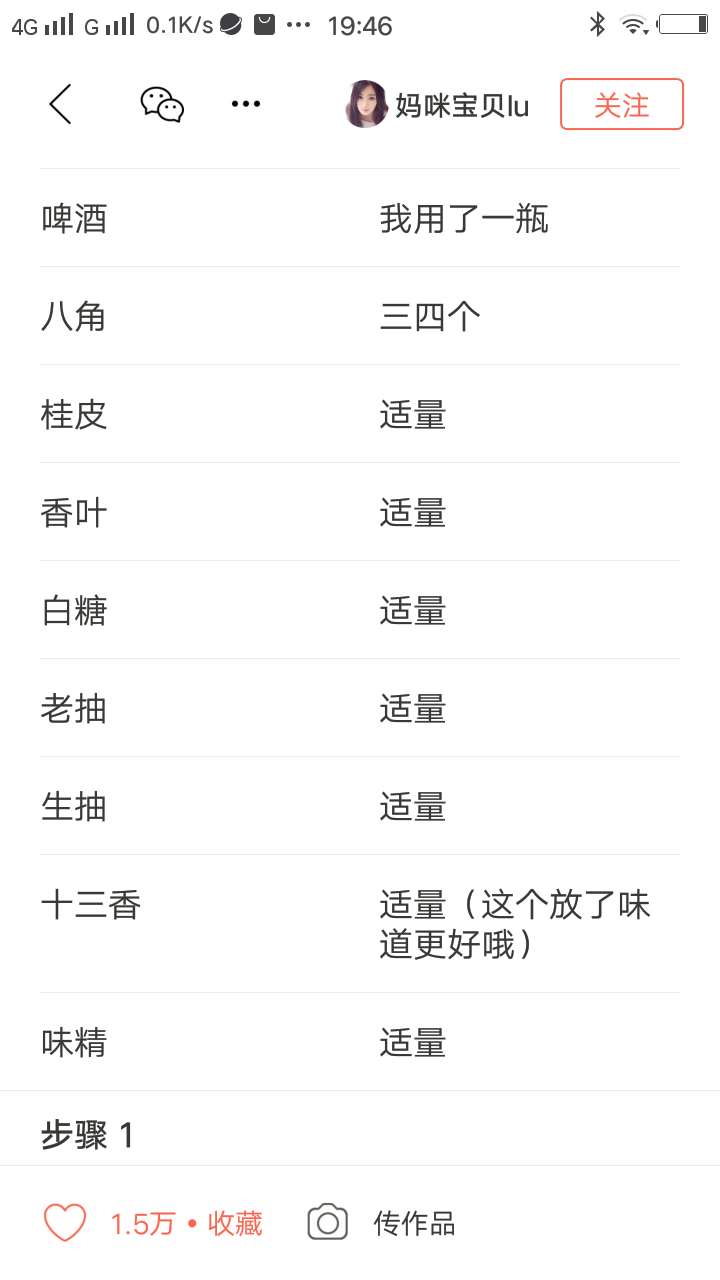Share recipe via the WeChat icon
This screenshot has width=720, height=1280.
pos(162,104)
